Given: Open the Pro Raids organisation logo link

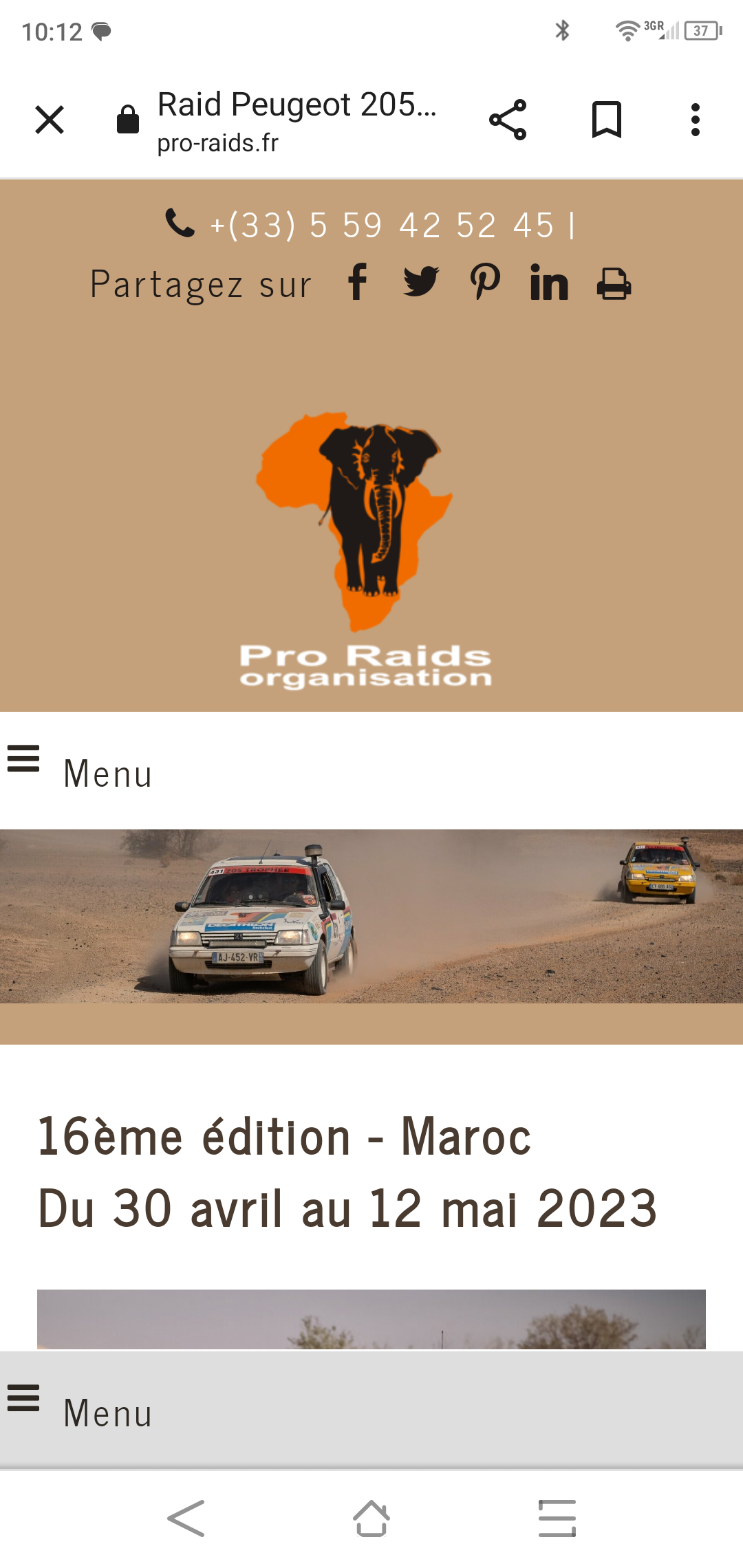Looking at the screenshot, I should tap(365, 550).
